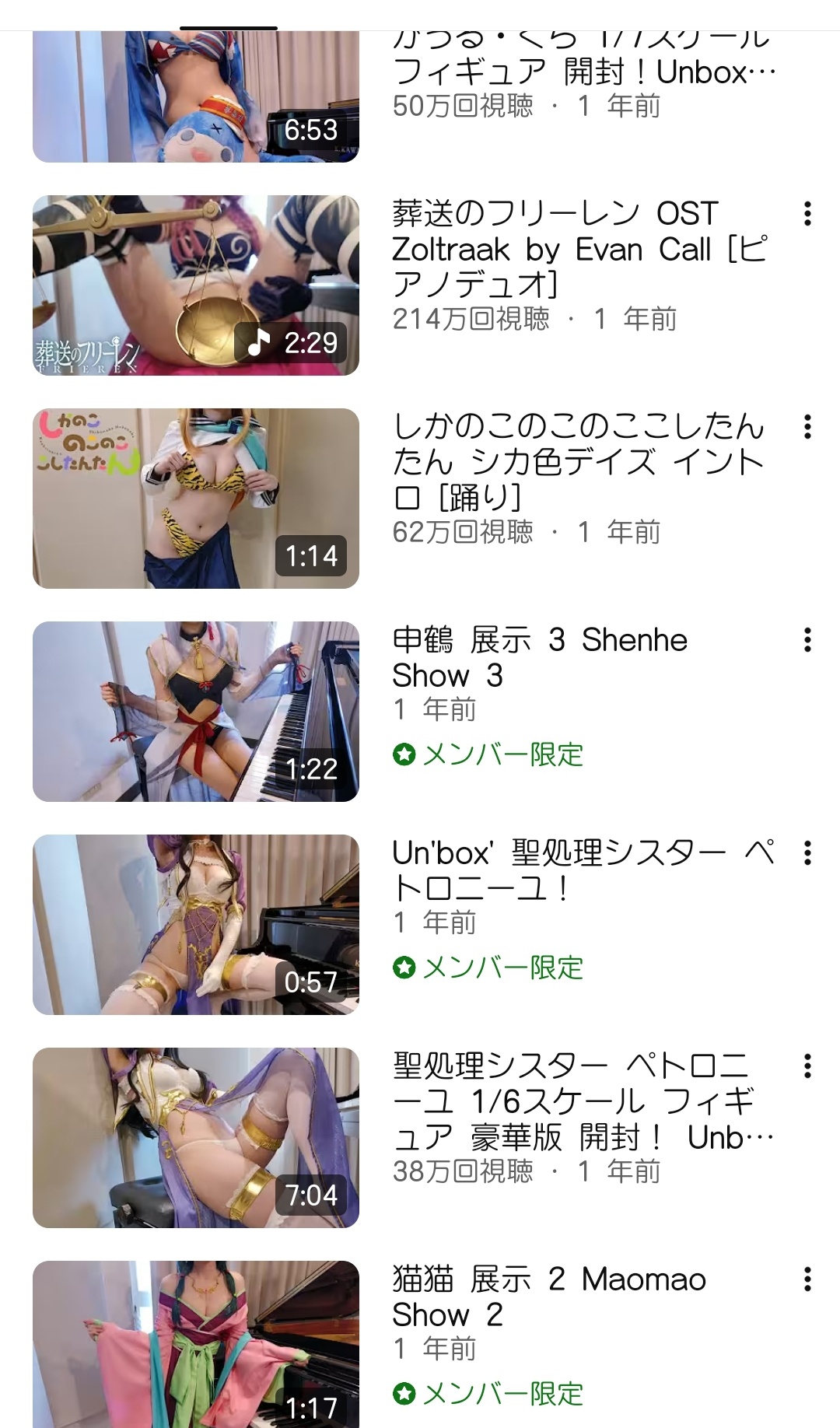This screenshot has width=840, height=1428.
Task: Open the 1/6スケール フィギュア 豪華版 開封 video
Action: point(196,1138)
